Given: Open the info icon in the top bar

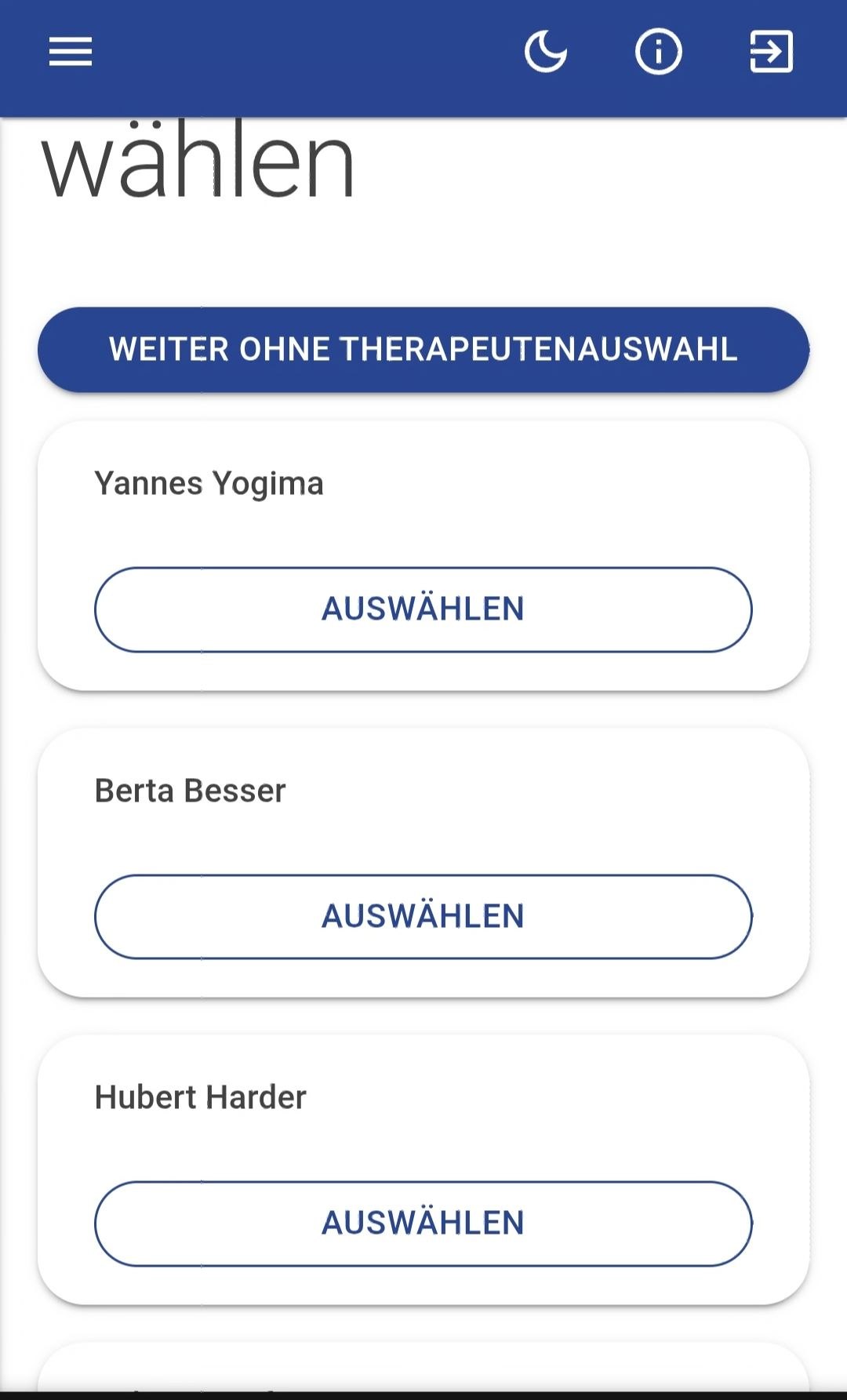Looking at the screenshot, I should (658, 53).
